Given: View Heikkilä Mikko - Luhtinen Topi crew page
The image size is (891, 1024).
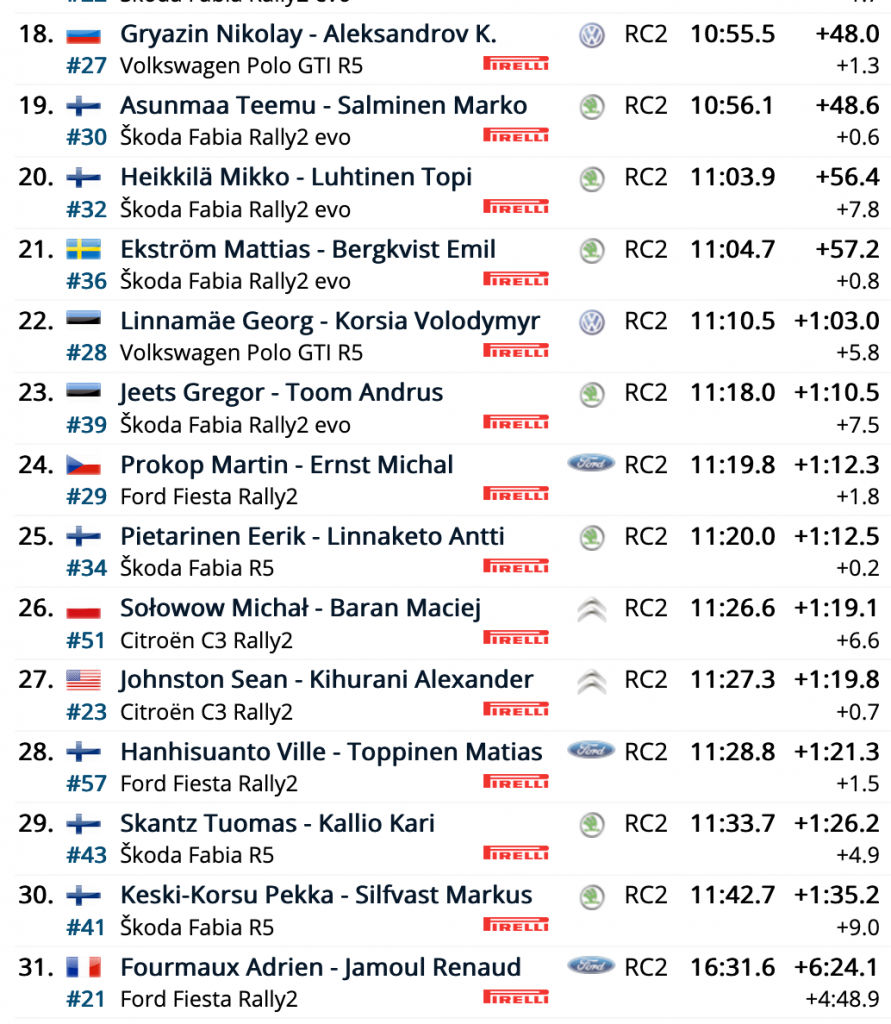Looking at the screenshot, I should (x=296, y=178).
